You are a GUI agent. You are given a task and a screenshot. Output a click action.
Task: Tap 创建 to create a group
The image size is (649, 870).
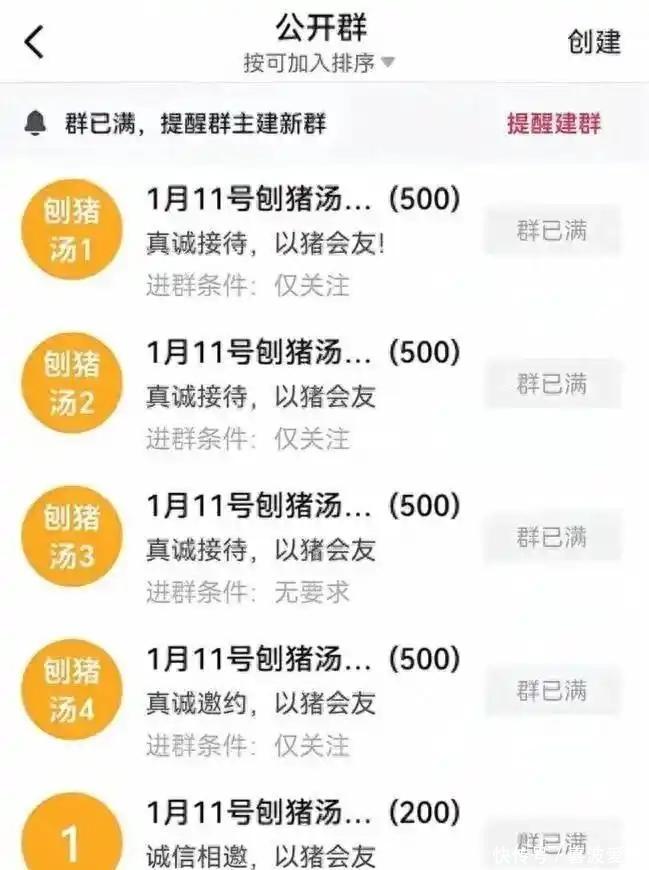[x=594, y=42]
